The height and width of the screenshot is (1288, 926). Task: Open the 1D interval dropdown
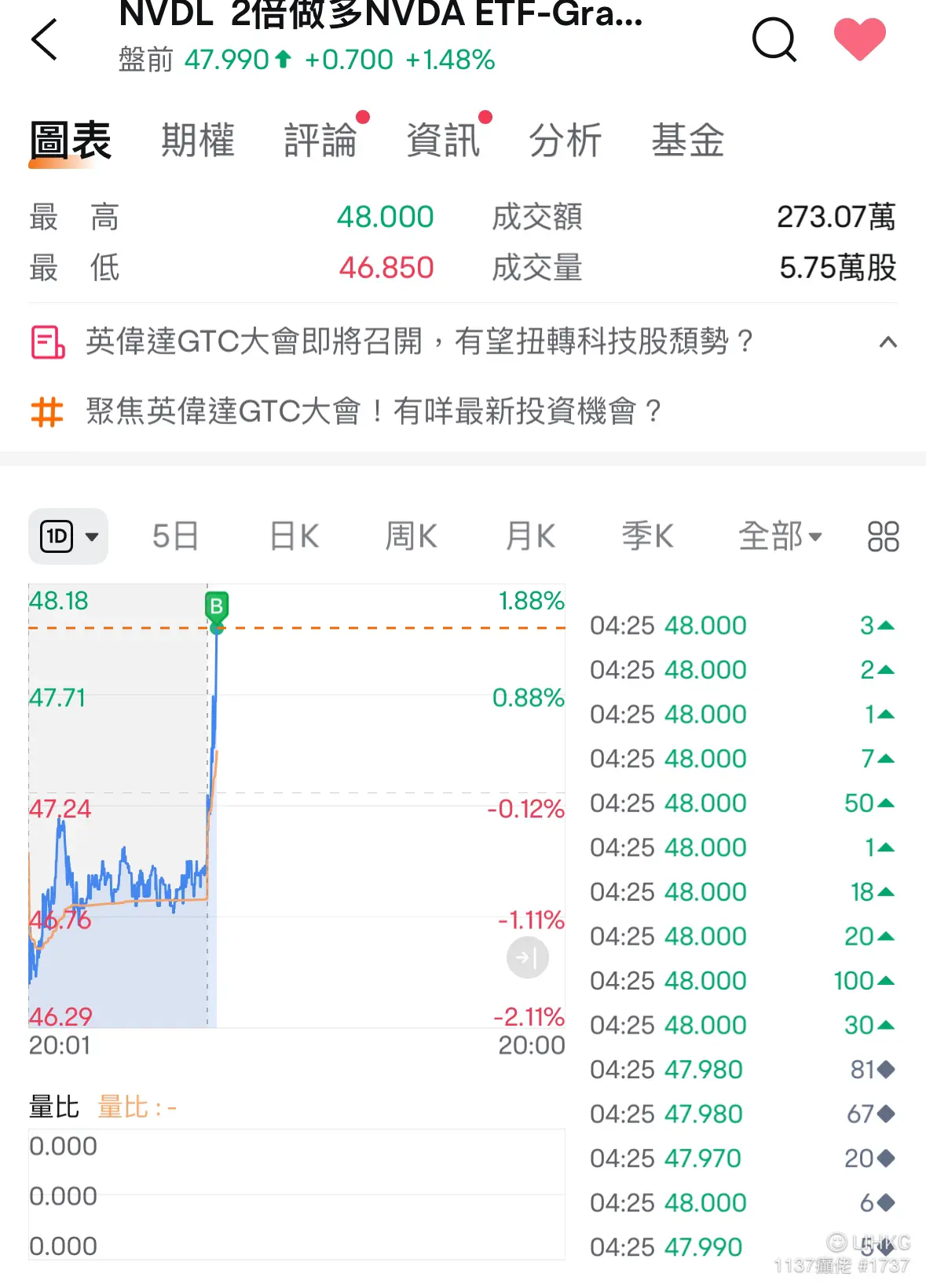(x=68, y=536)
